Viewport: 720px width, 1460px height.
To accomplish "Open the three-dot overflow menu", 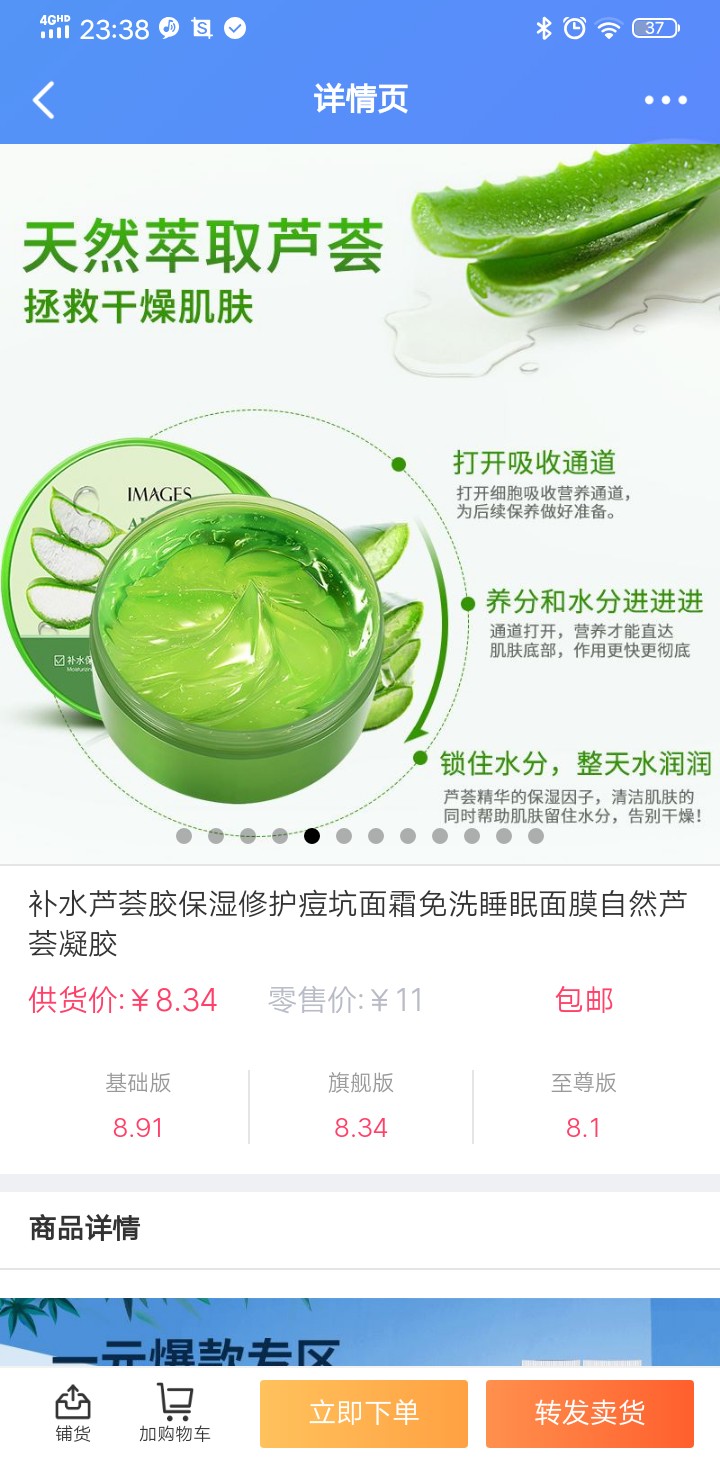I will pos(665,100).
